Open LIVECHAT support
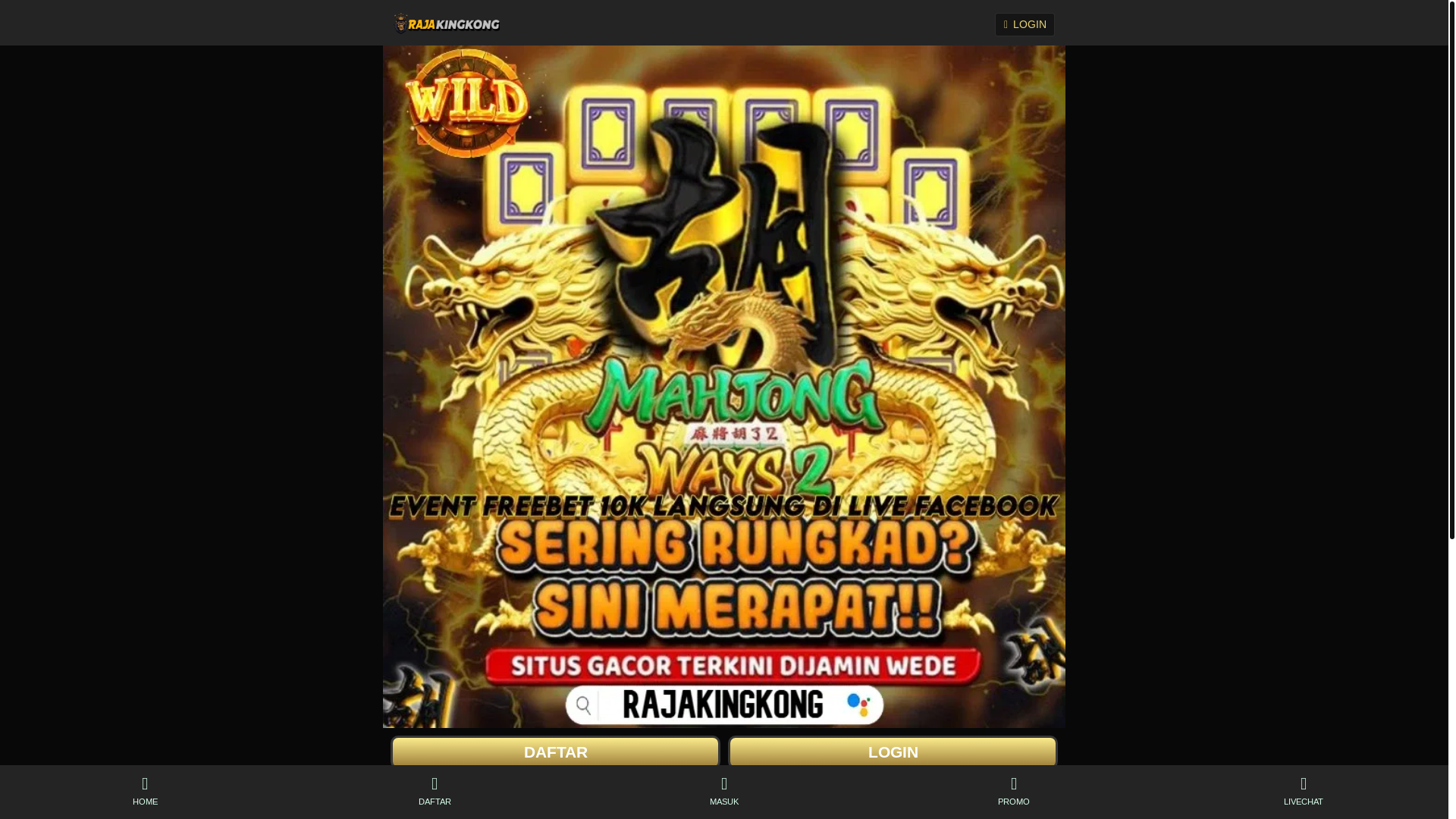Image resolution: width=1456 pixels, height=819 pixels. [x=1303, y=791]
